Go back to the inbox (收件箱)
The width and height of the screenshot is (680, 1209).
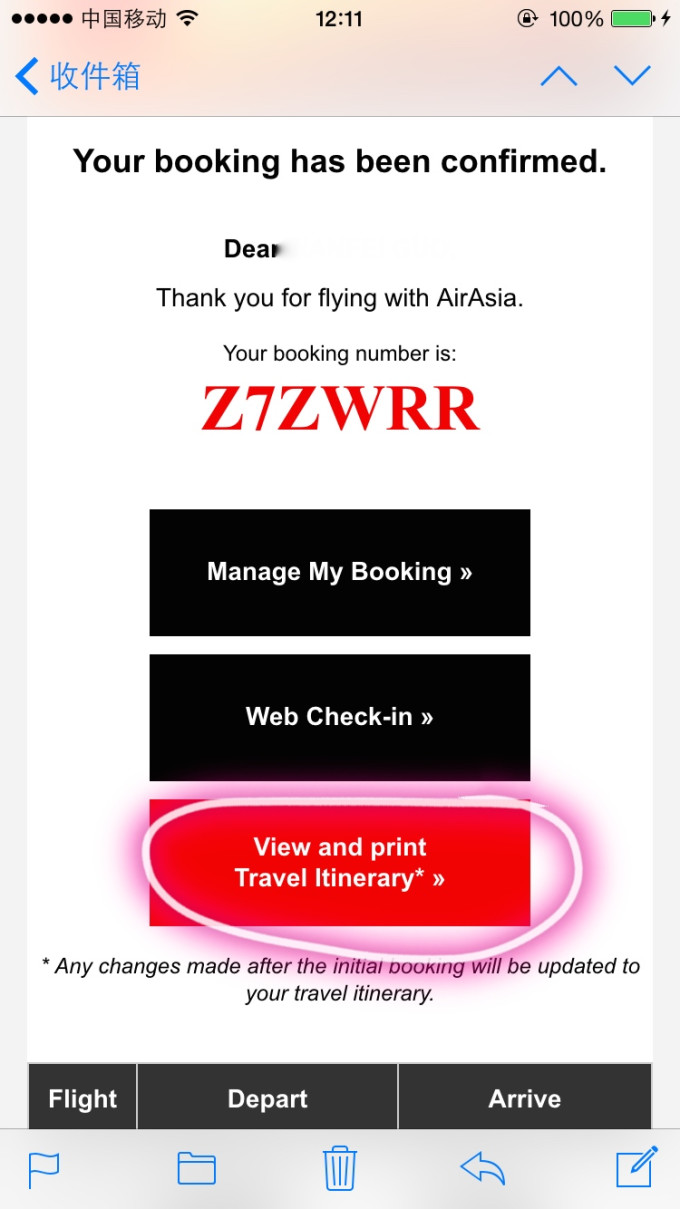point(78,76)
